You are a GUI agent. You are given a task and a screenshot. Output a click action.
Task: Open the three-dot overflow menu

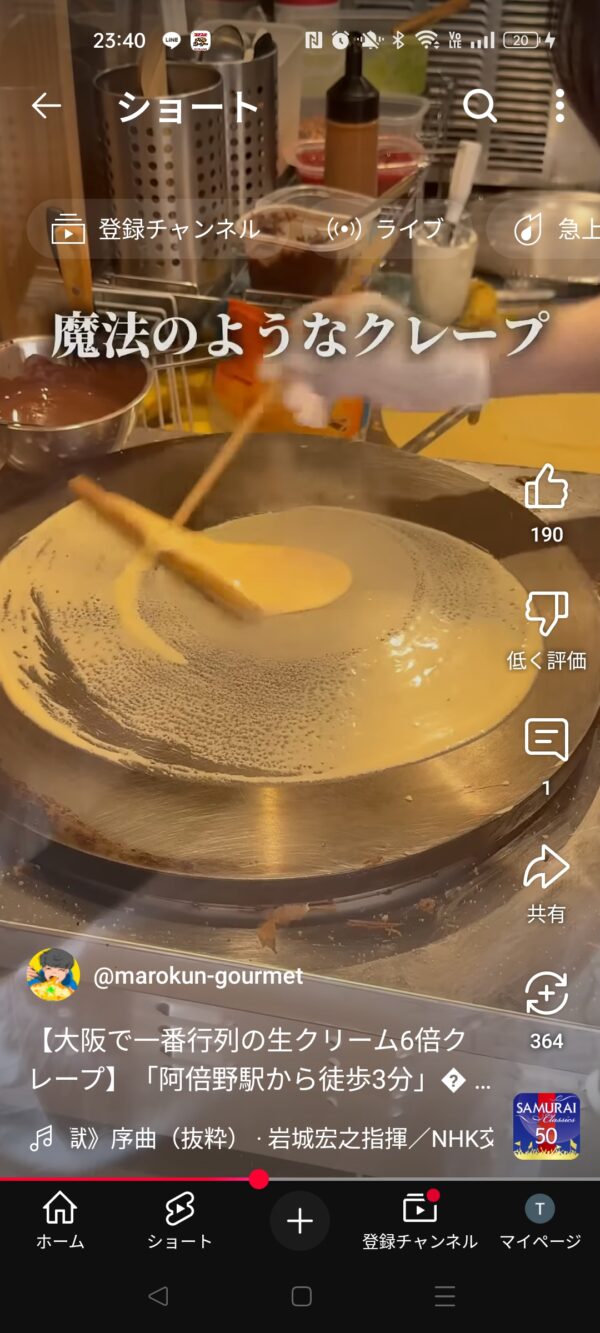pyautogui.click(x=559, y=106)
